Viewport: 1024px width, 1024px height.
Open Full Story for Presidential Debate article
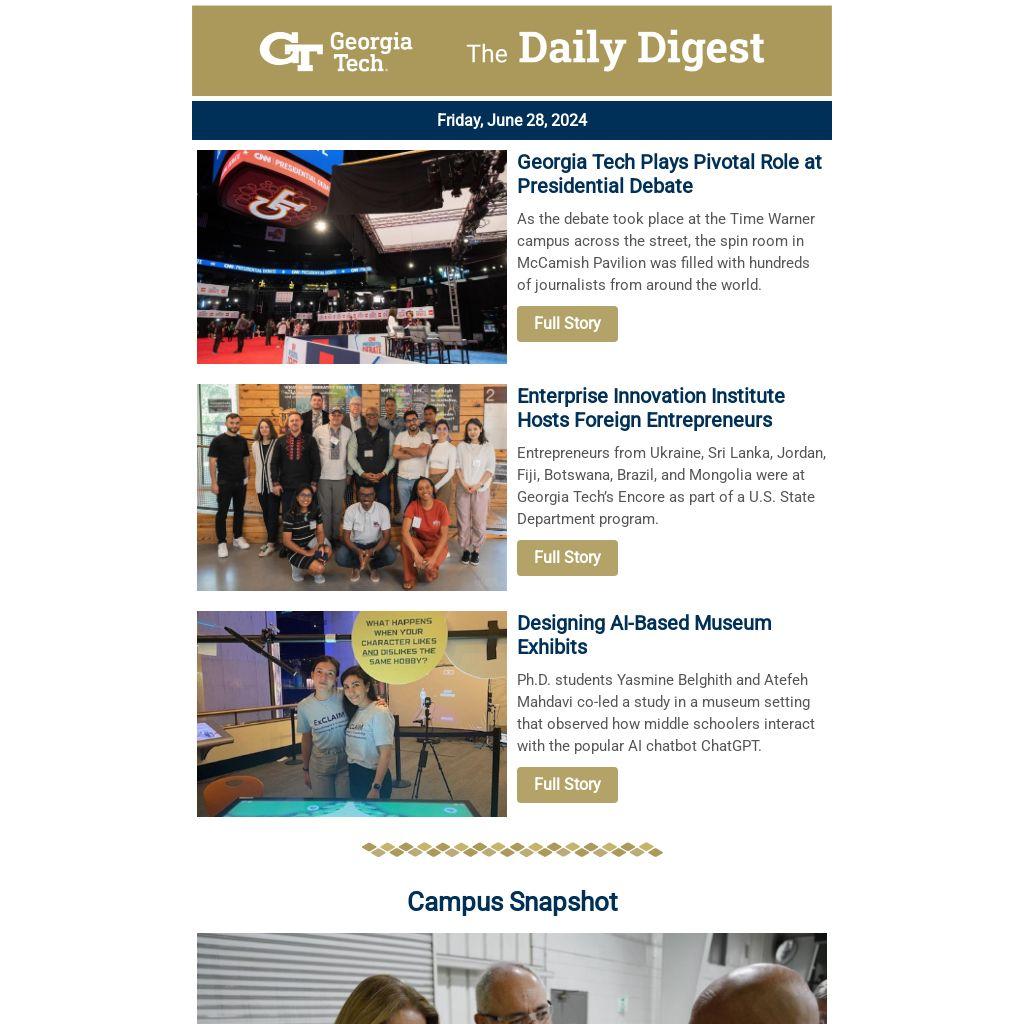567,324
